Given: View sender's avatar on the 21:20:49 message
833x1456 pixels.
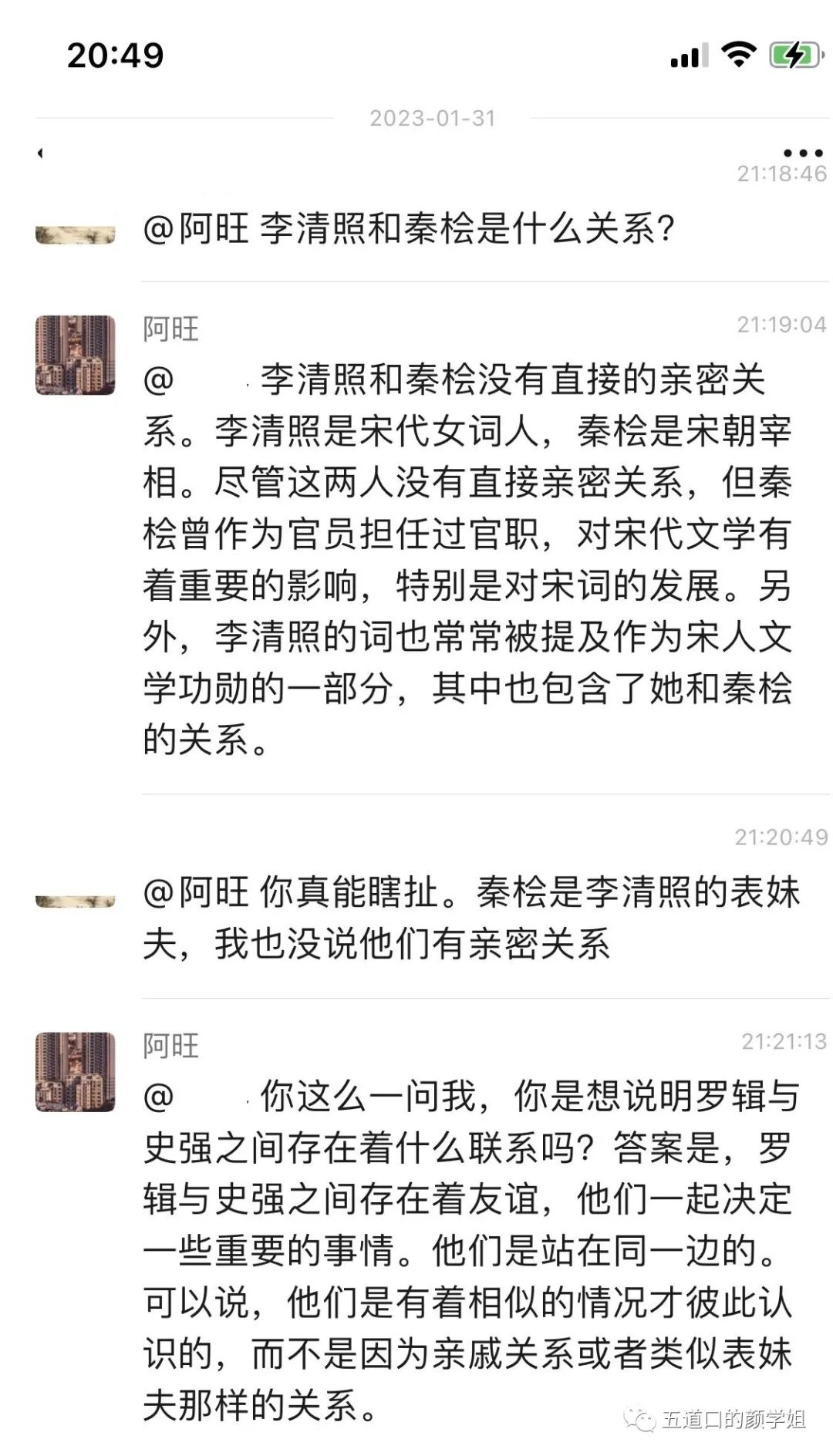Looking at the screenshot, I should (x=75, y=901).
